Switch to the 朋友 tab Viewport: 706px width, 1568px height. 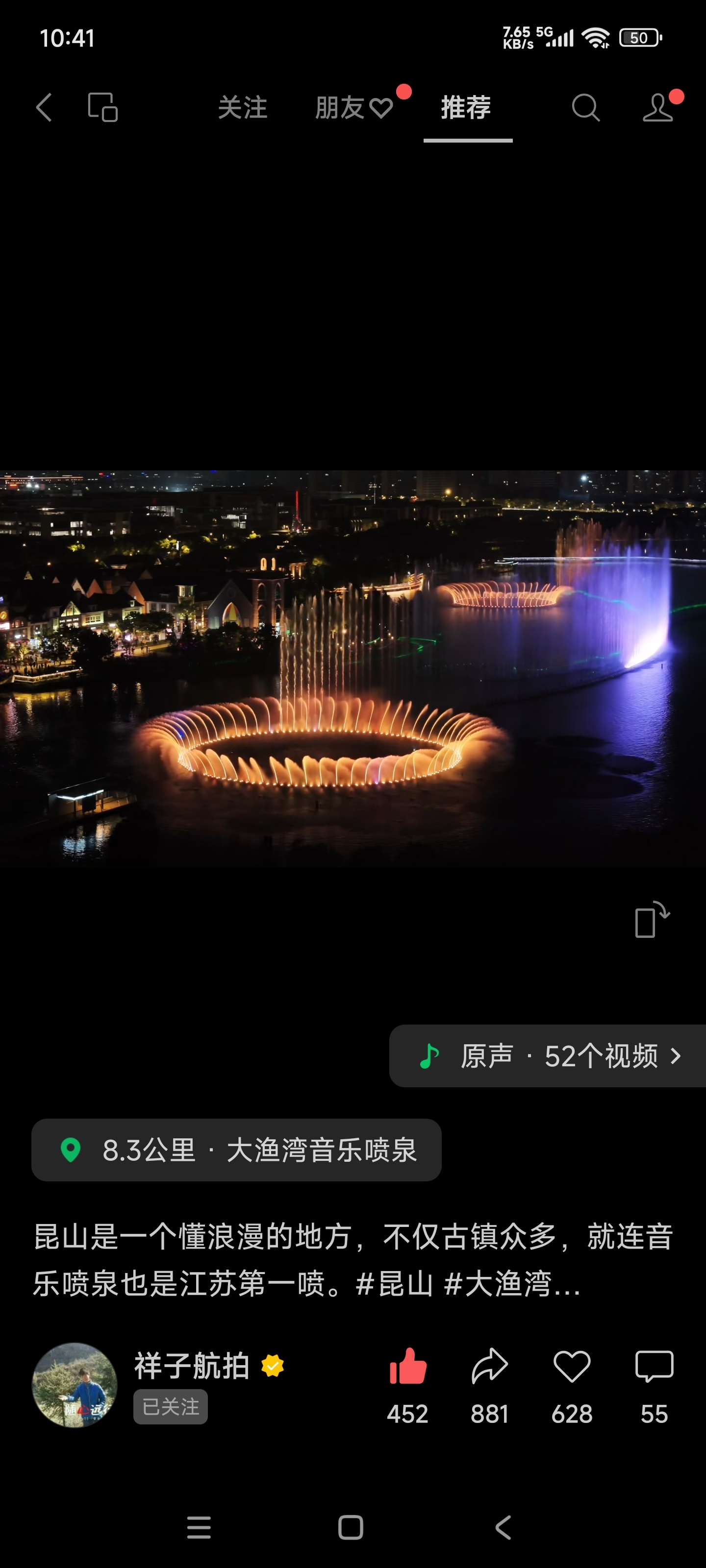tap(354, 108)
